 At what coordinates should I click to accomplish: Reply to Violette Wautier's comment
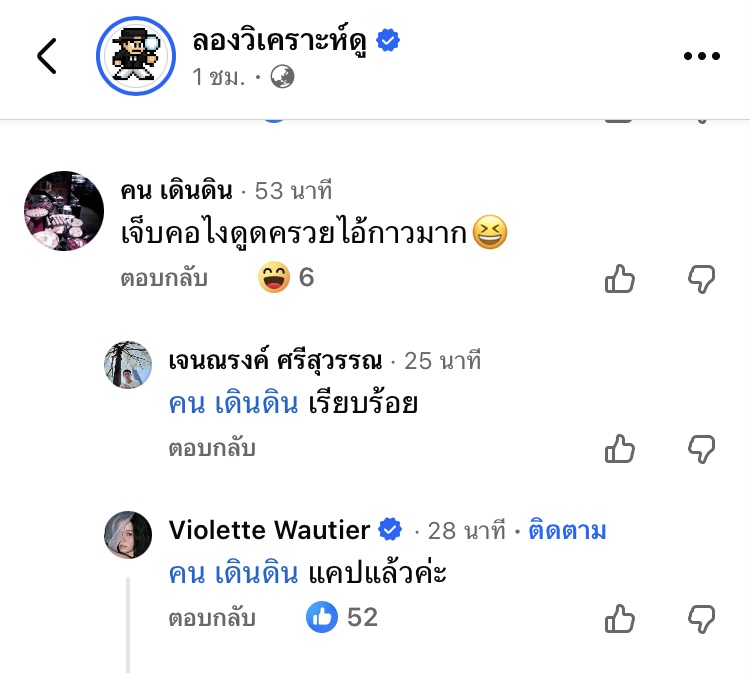point(212,618)
